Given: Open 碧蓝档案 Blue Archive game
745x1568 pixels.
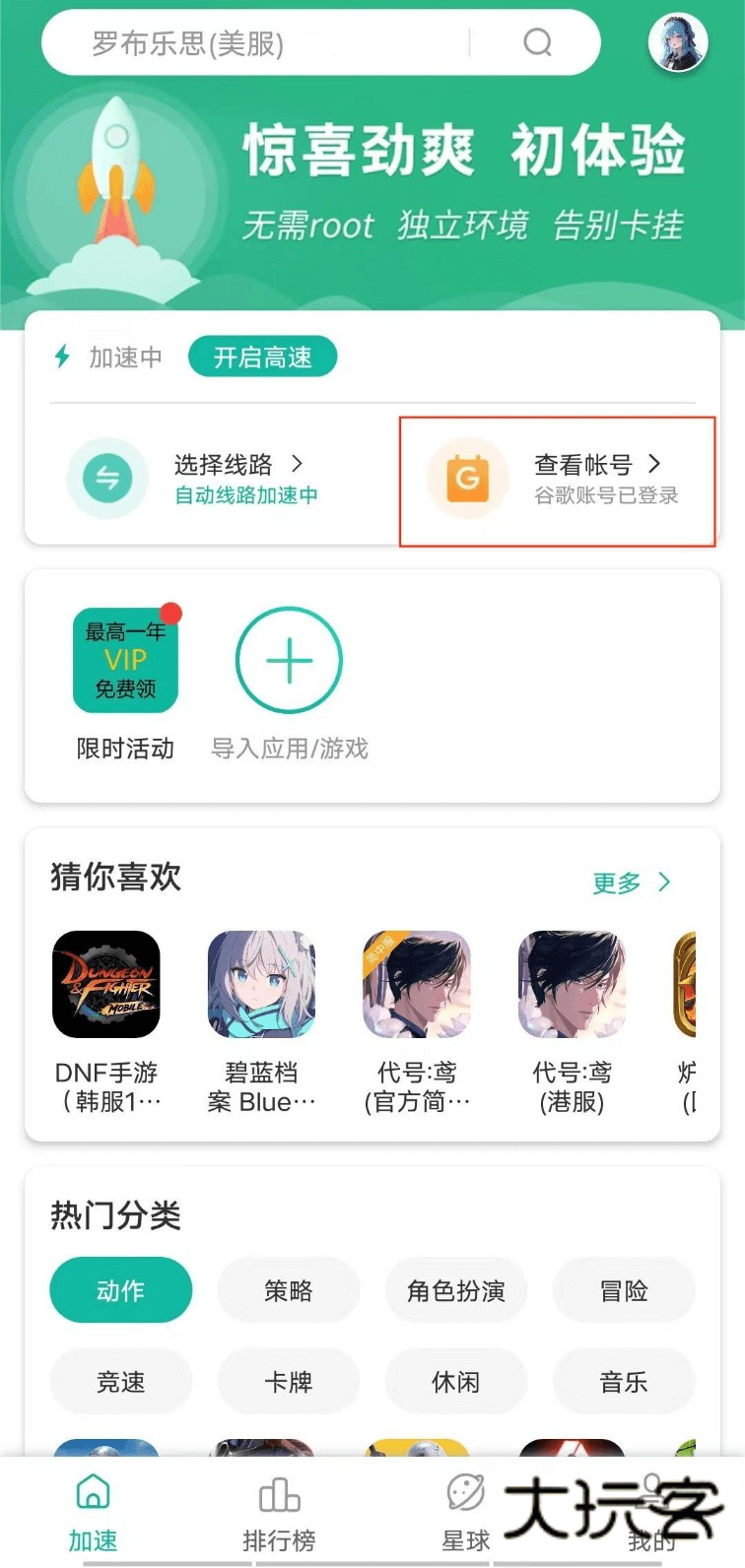Looking at the screenshot, I should tap(261, 984).
